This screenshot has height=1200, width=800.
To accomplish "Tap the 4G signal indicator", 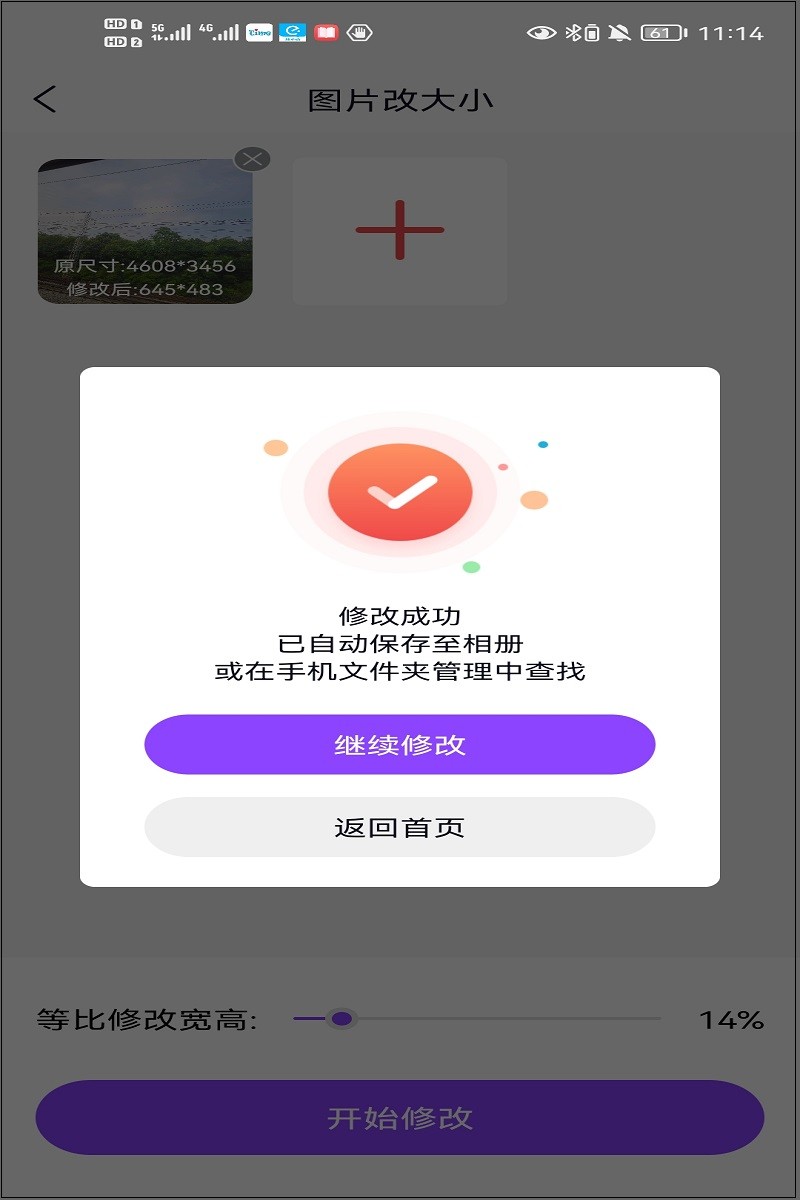I will 222,32.
